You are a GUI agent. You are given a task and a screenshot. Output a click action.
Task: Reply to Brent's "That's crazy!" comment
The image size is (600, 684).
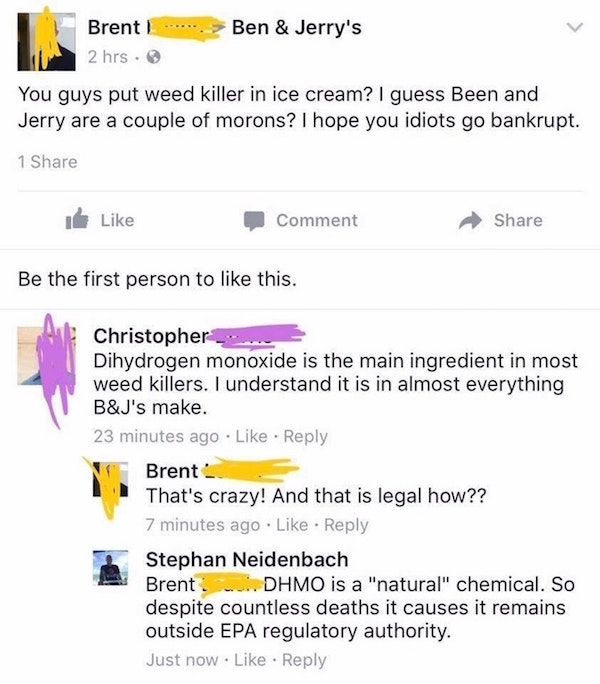(x=345, y=525)
